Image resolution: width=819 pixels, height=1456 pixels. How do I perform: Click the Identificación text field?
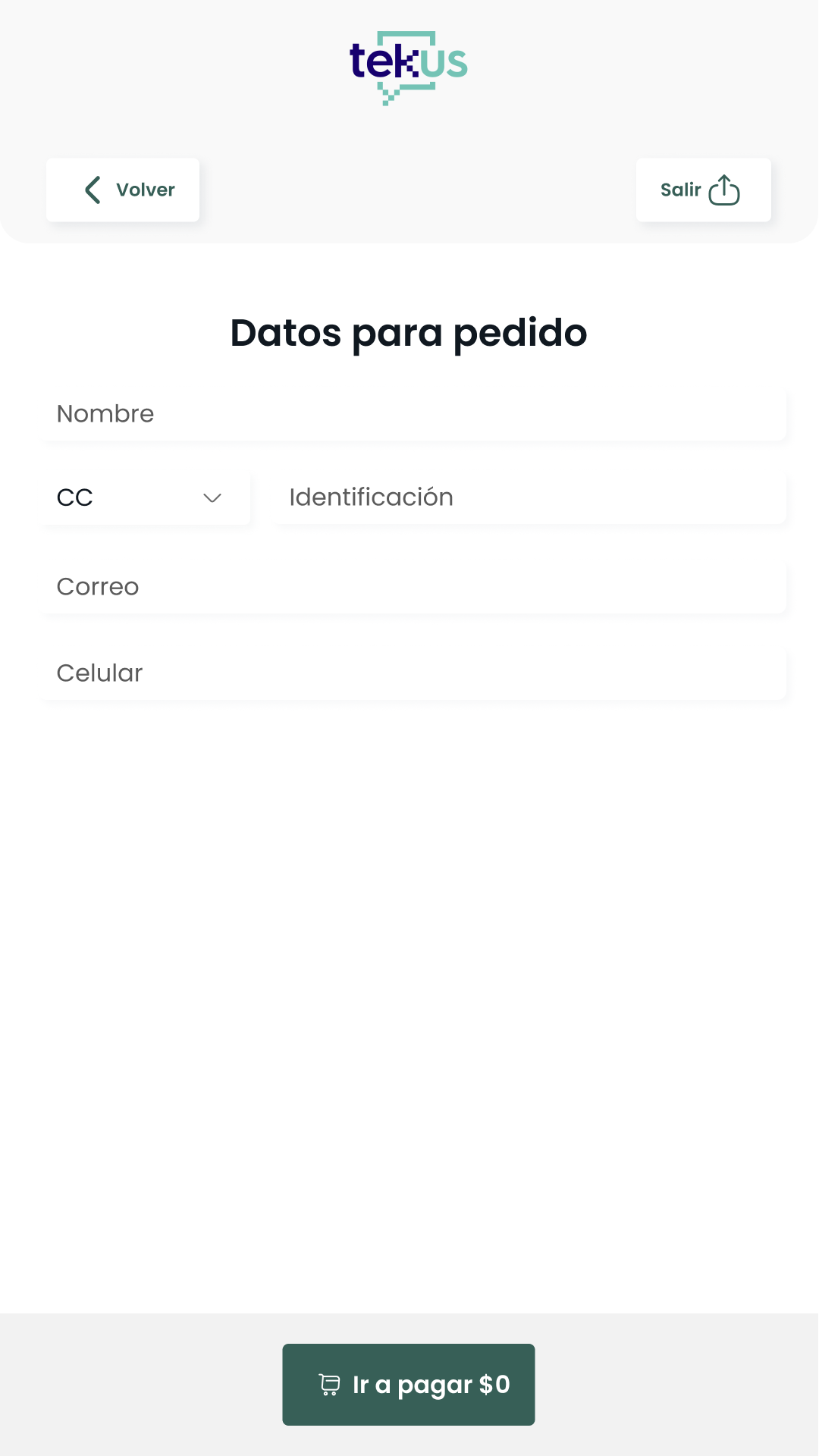click(x=531, y=497)
